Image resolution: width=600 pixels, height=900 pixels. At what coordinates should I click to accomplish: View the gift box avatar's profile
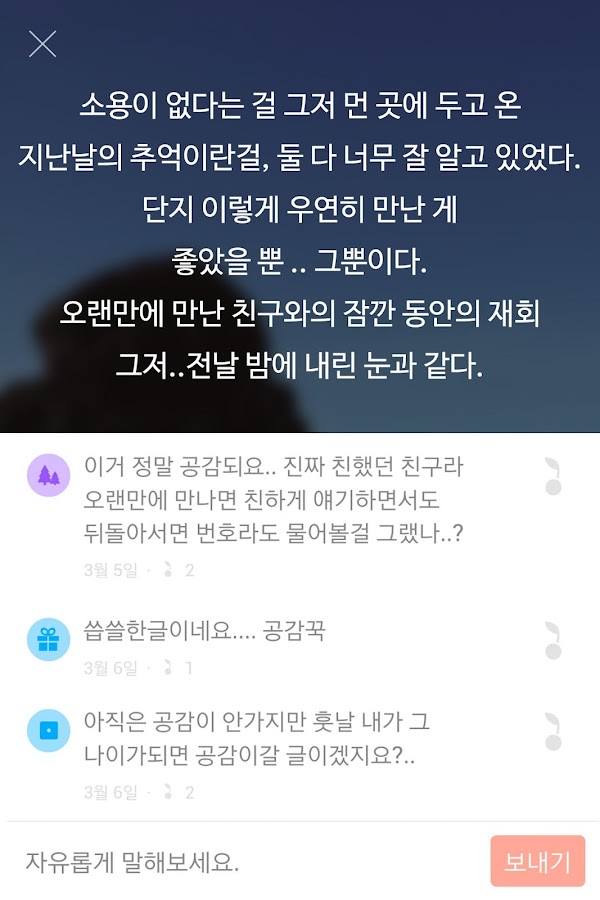[x=48, y=639]
